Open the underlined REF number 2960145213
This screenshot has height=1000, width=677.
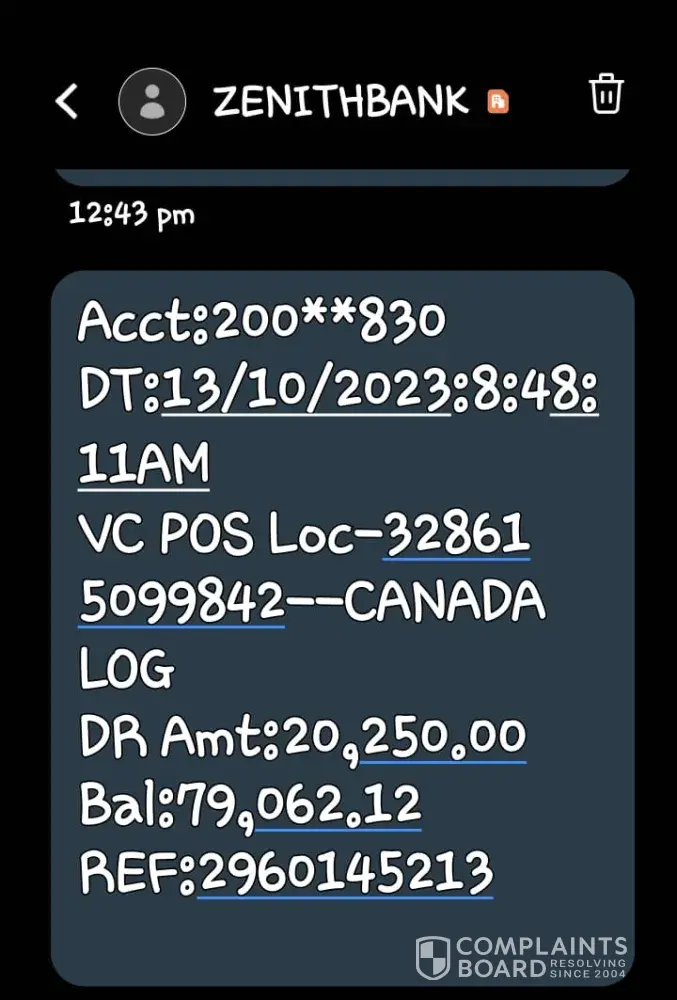point(345,872)
